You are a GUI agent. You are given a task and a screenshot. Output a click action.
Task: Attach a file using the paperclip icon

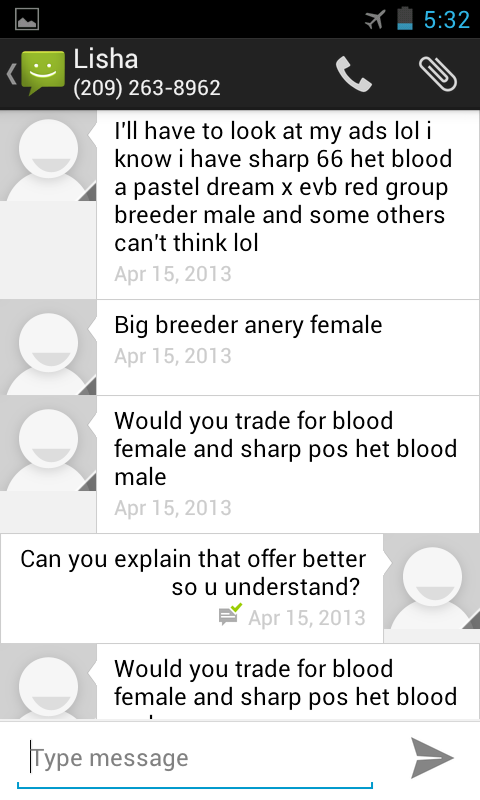pyautogui.click(x=437, y=74)
